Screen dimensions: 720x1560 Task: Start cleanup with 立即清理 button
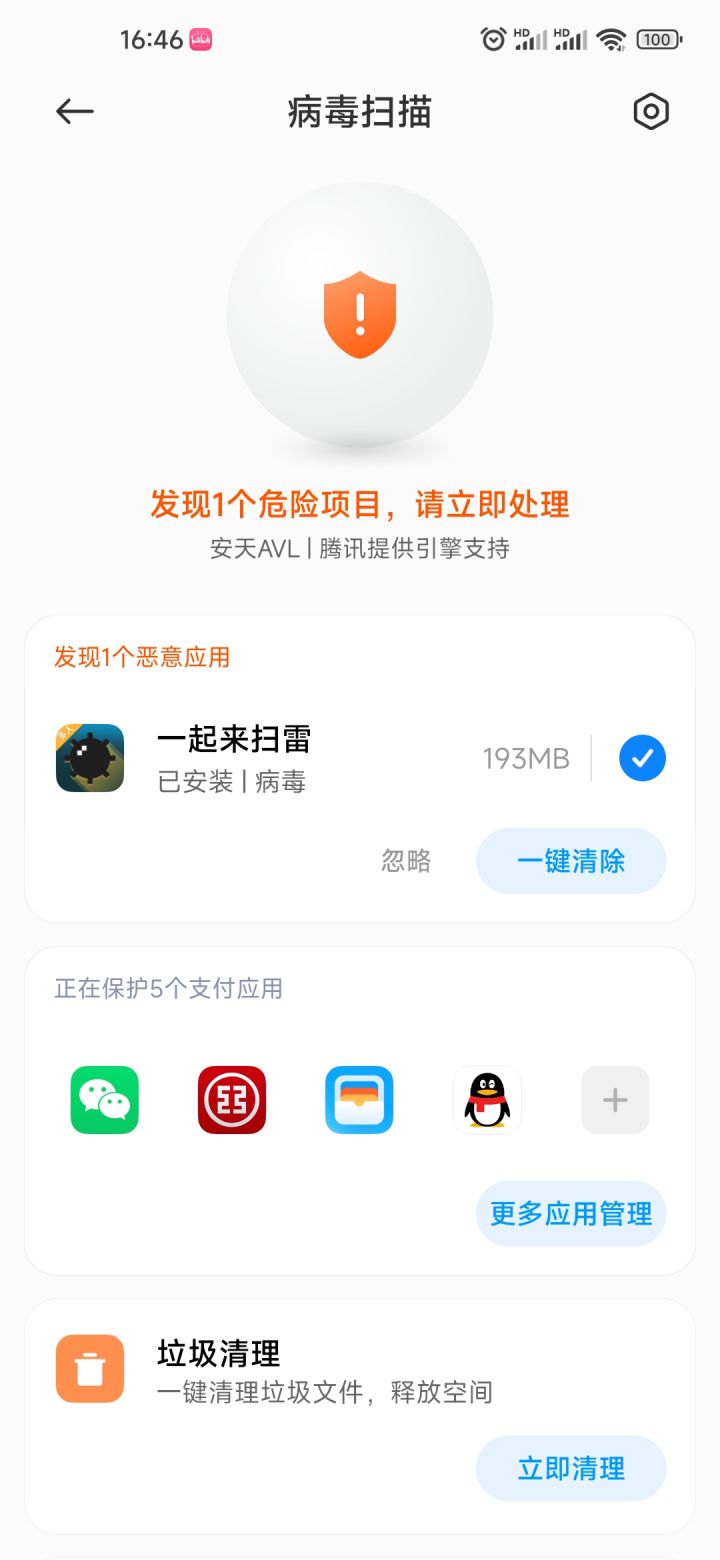point(571,1468)
